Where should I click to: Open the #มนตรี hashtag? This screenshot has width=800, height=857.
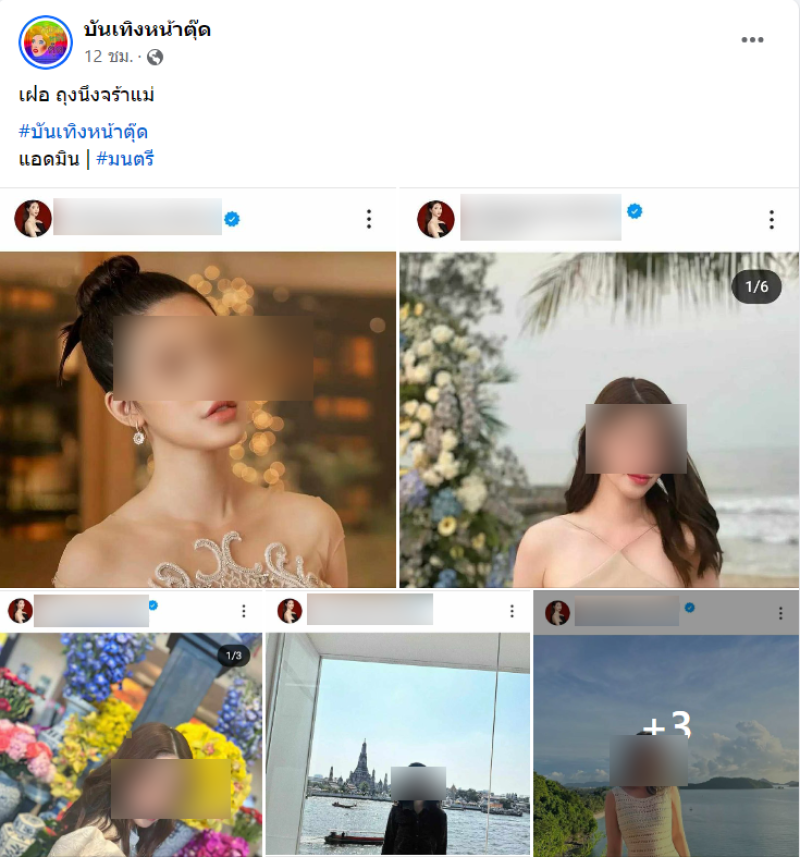(x=125, y=158)
